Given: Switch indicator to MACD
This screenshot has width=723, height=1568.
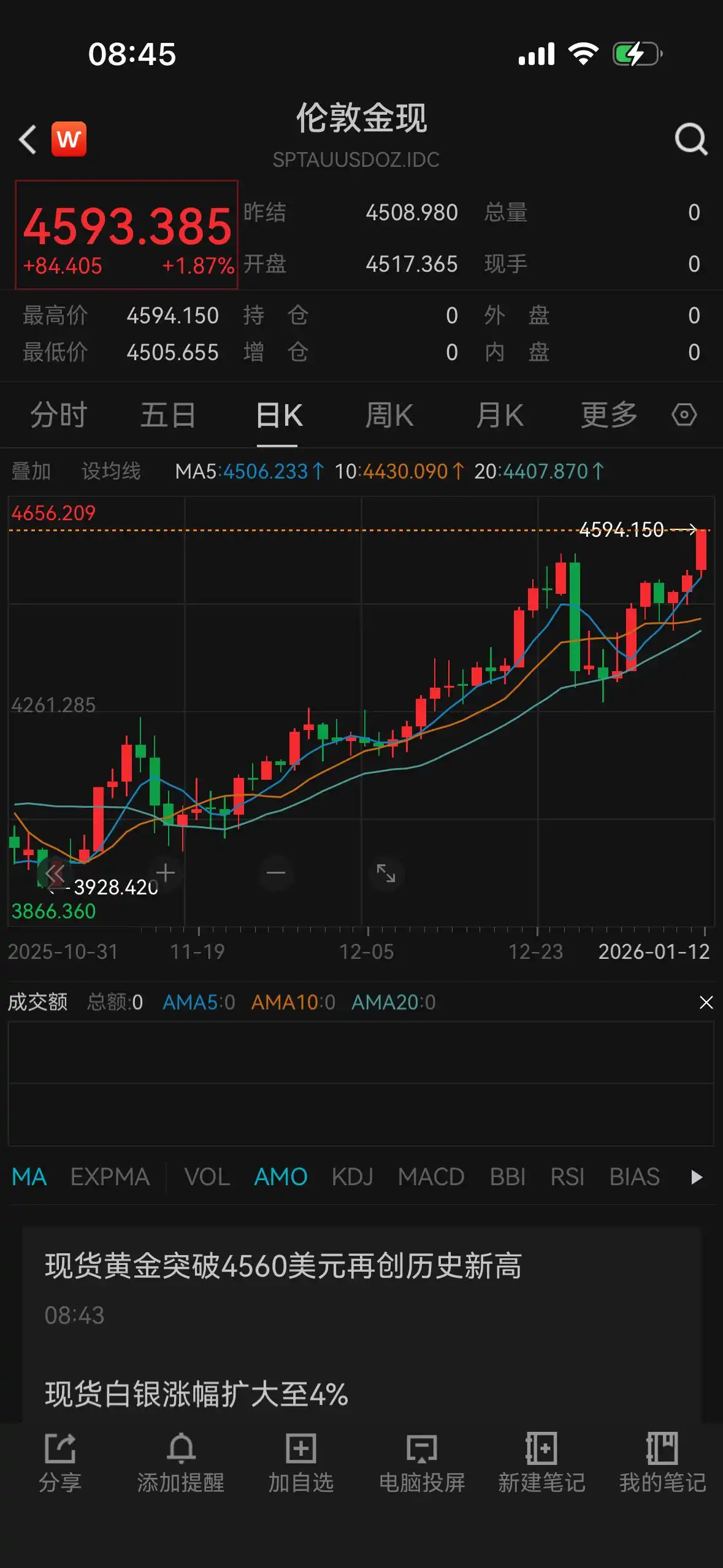Looking at the screenshot, I should tap(431, 1177).
